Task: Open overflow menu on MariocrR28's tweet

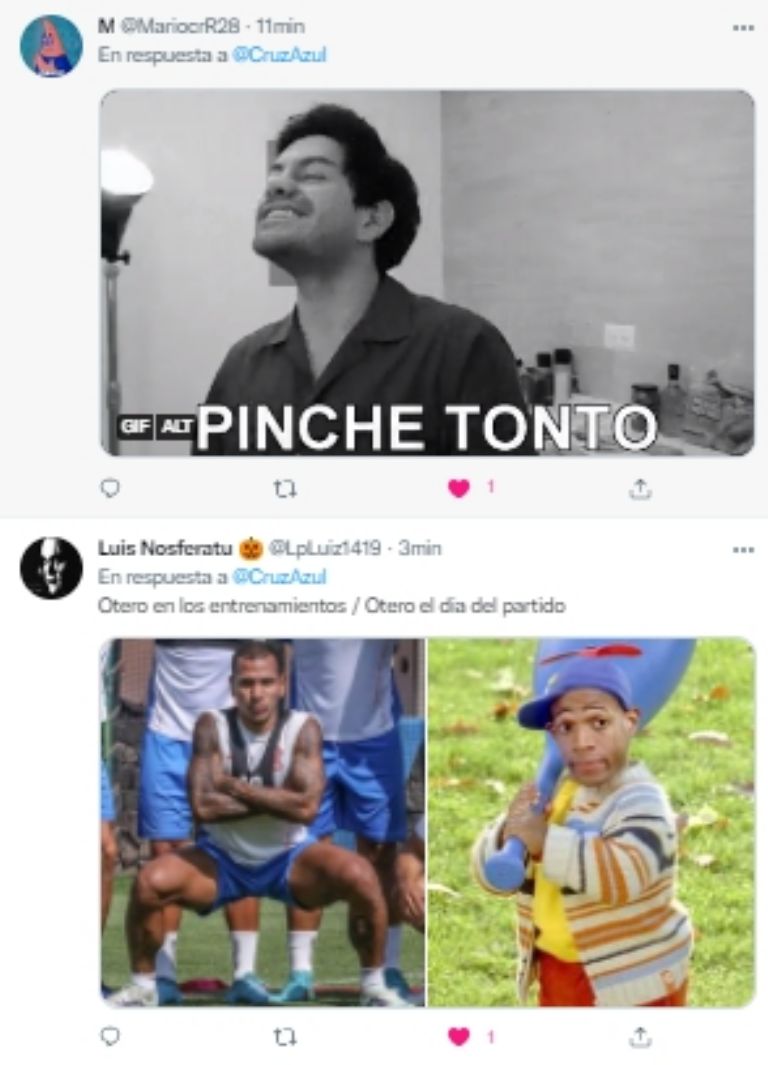Action: point(742,27)
